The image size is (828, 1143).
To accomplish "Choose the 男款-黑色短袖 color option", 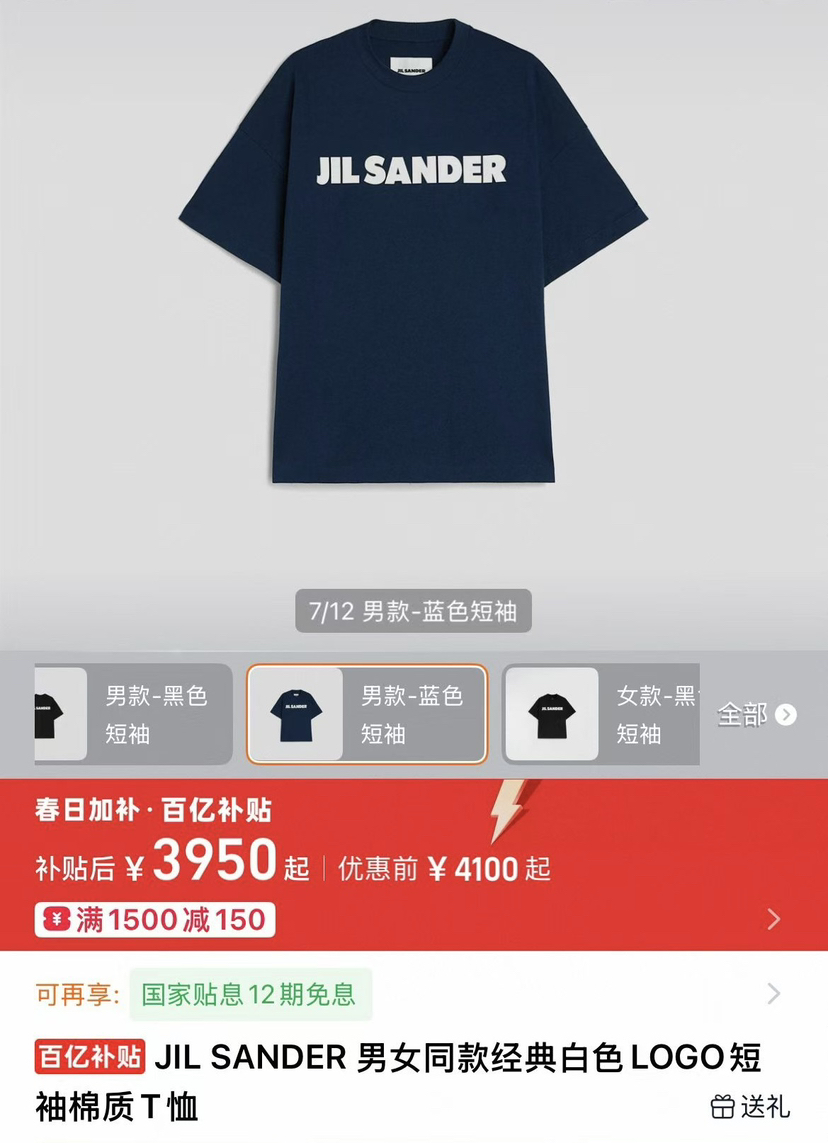I will pos(130,714).
